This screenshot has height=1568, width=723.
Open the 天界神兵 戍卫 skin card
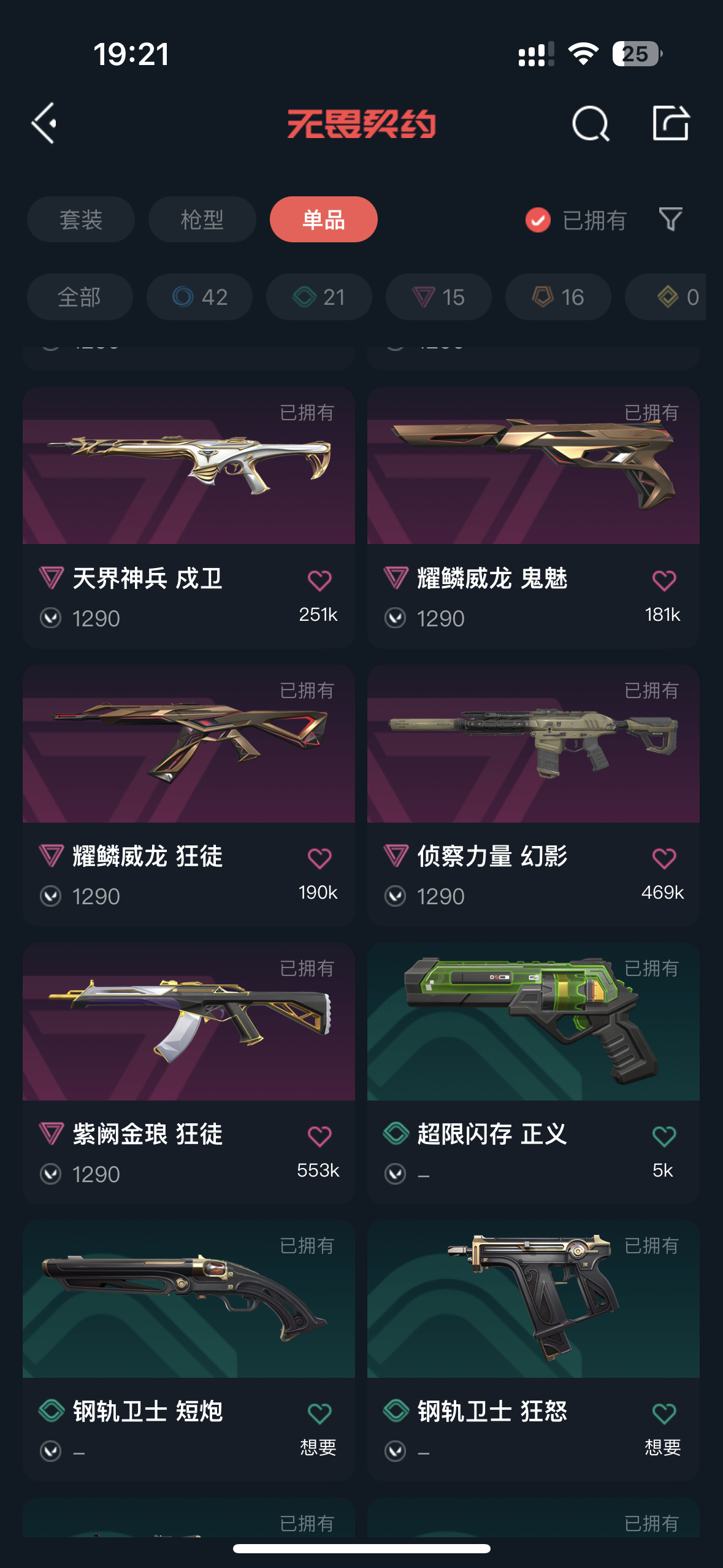click(188, 466)
